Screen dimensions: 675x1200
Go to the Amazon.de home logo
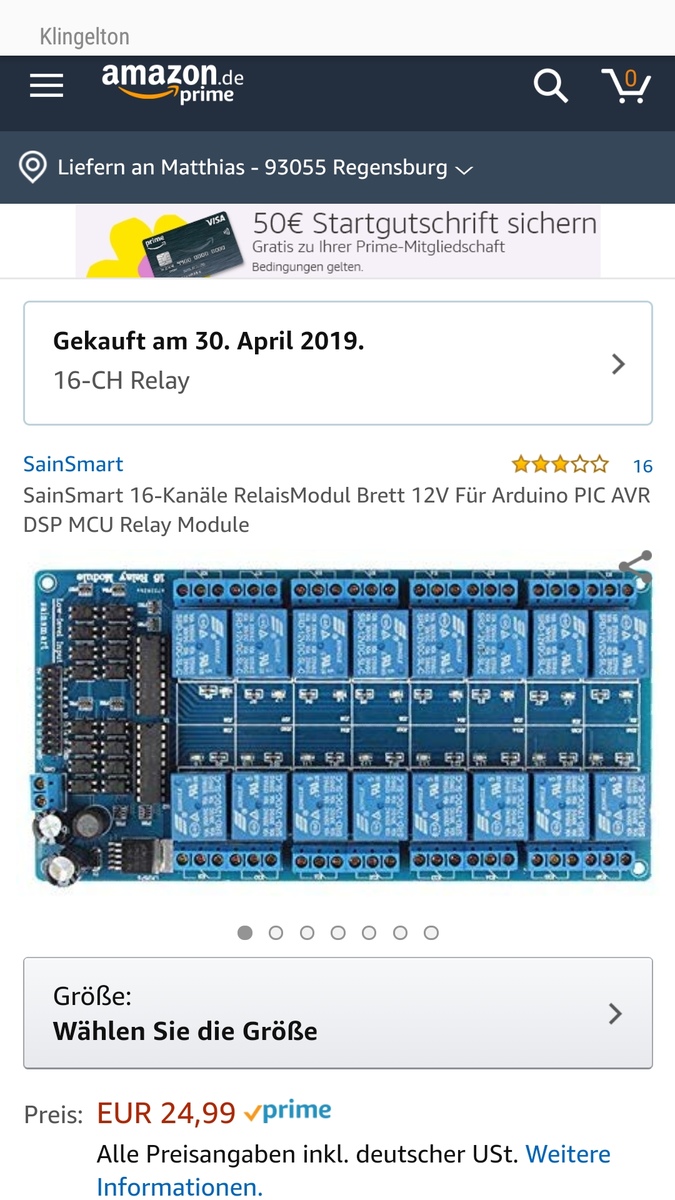coord(172,83)
